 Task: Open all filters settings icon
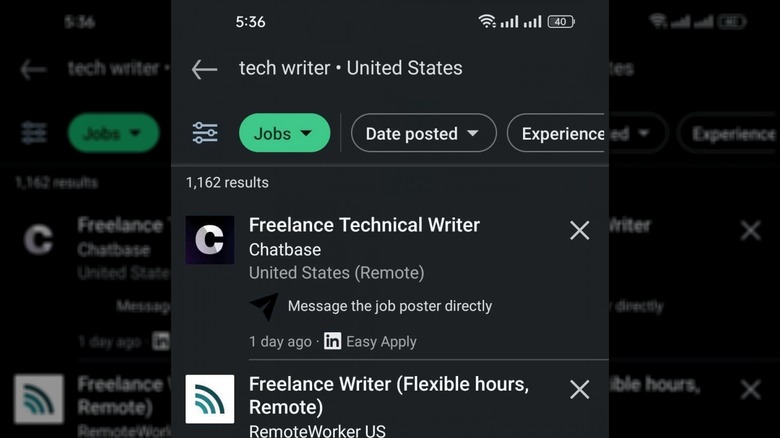click(205, 133)
